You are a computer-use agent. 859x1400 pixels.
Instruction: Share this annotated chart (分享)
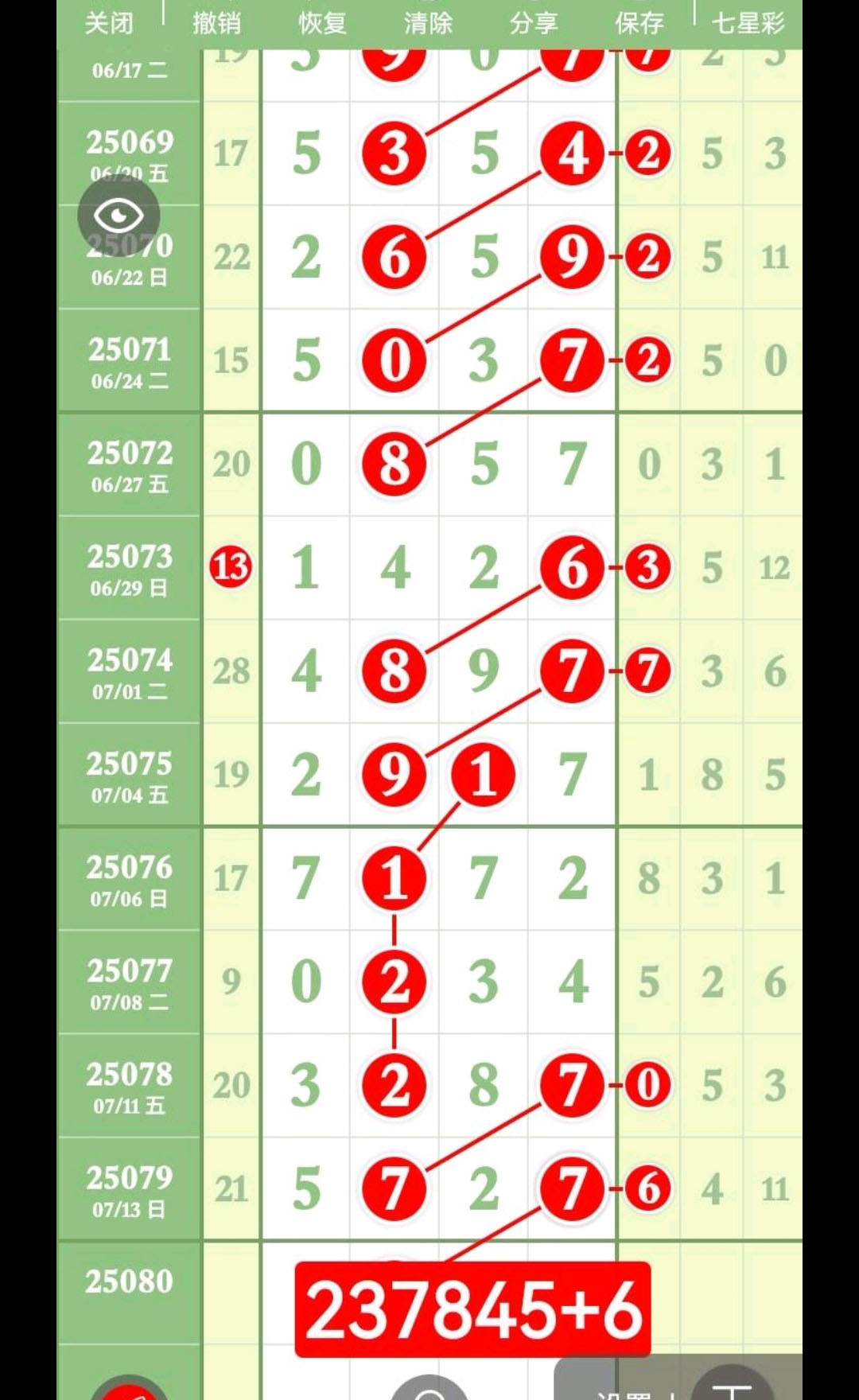click(x=534, y=22)
